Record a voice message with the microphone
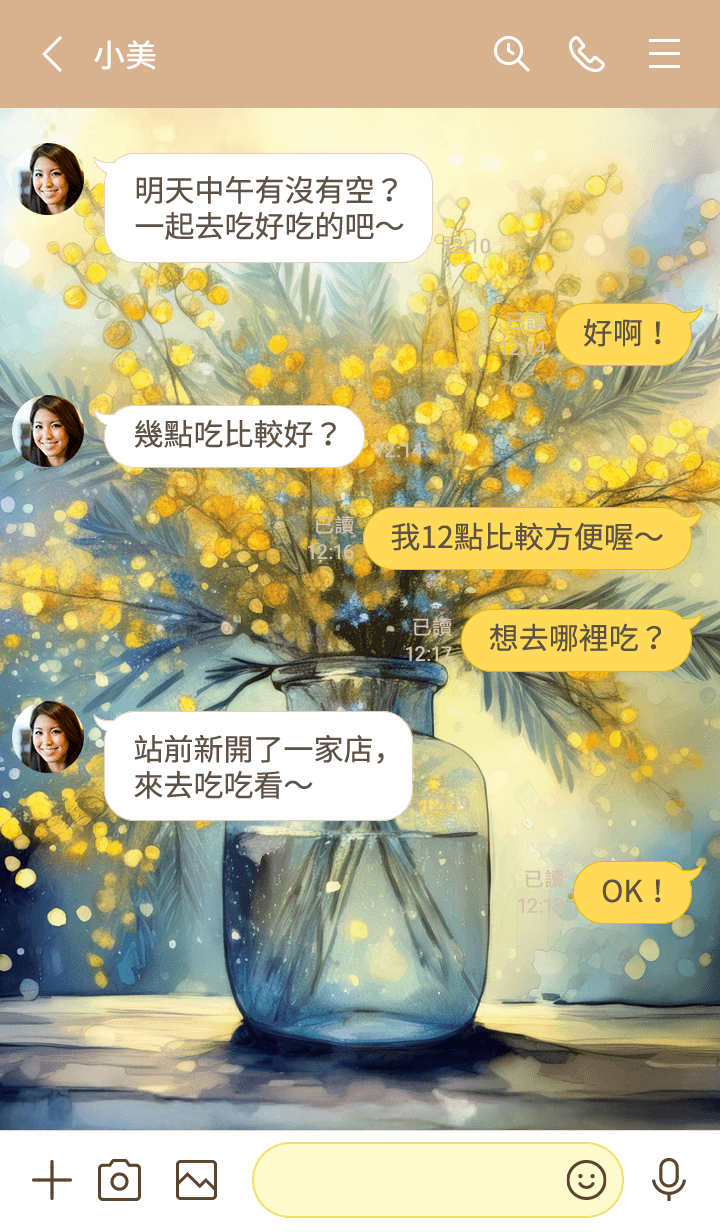 coord(668,1181)
